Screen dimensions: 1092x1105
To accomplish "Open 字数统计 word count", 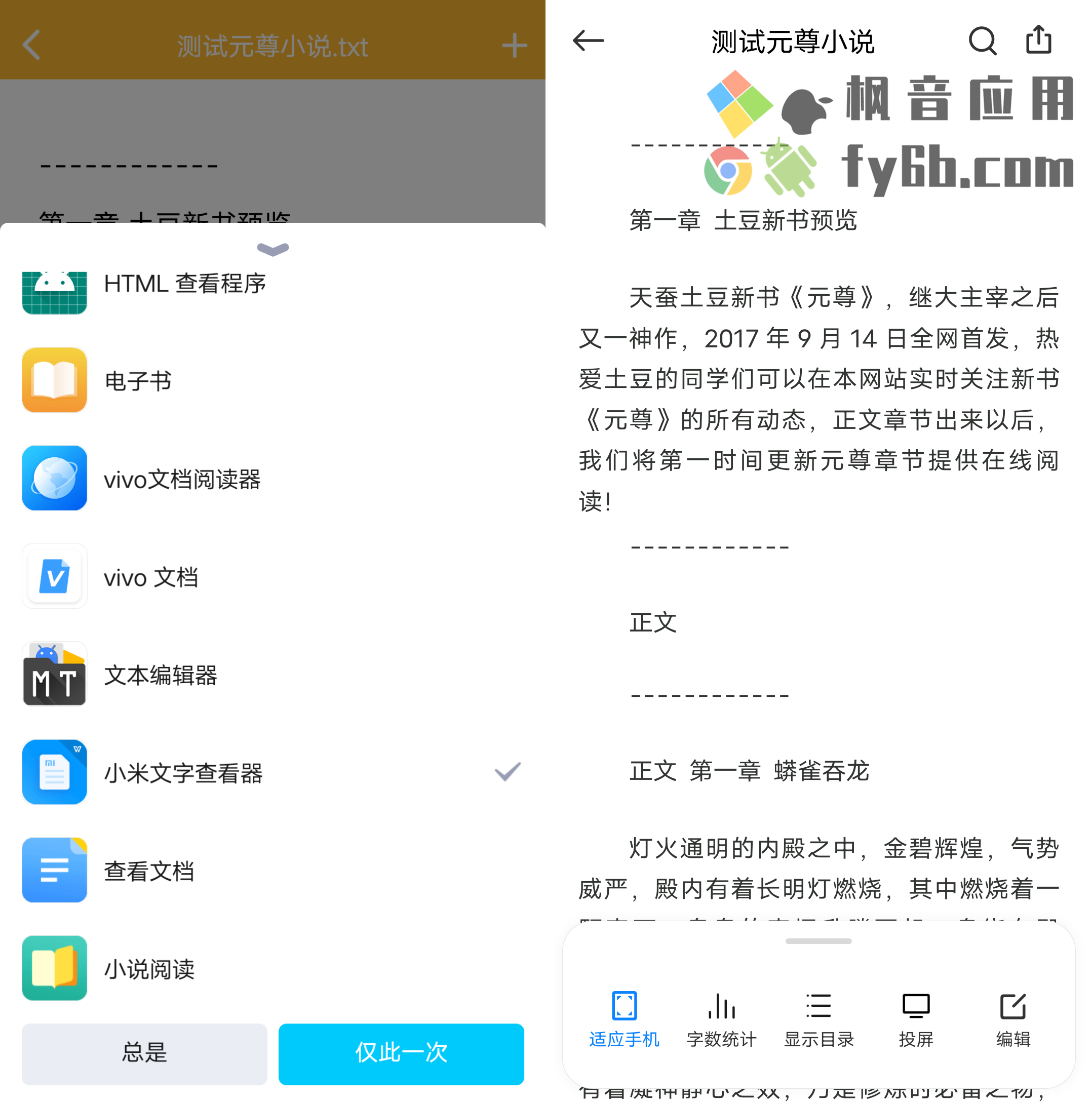I will click(x=721, y=1019).
